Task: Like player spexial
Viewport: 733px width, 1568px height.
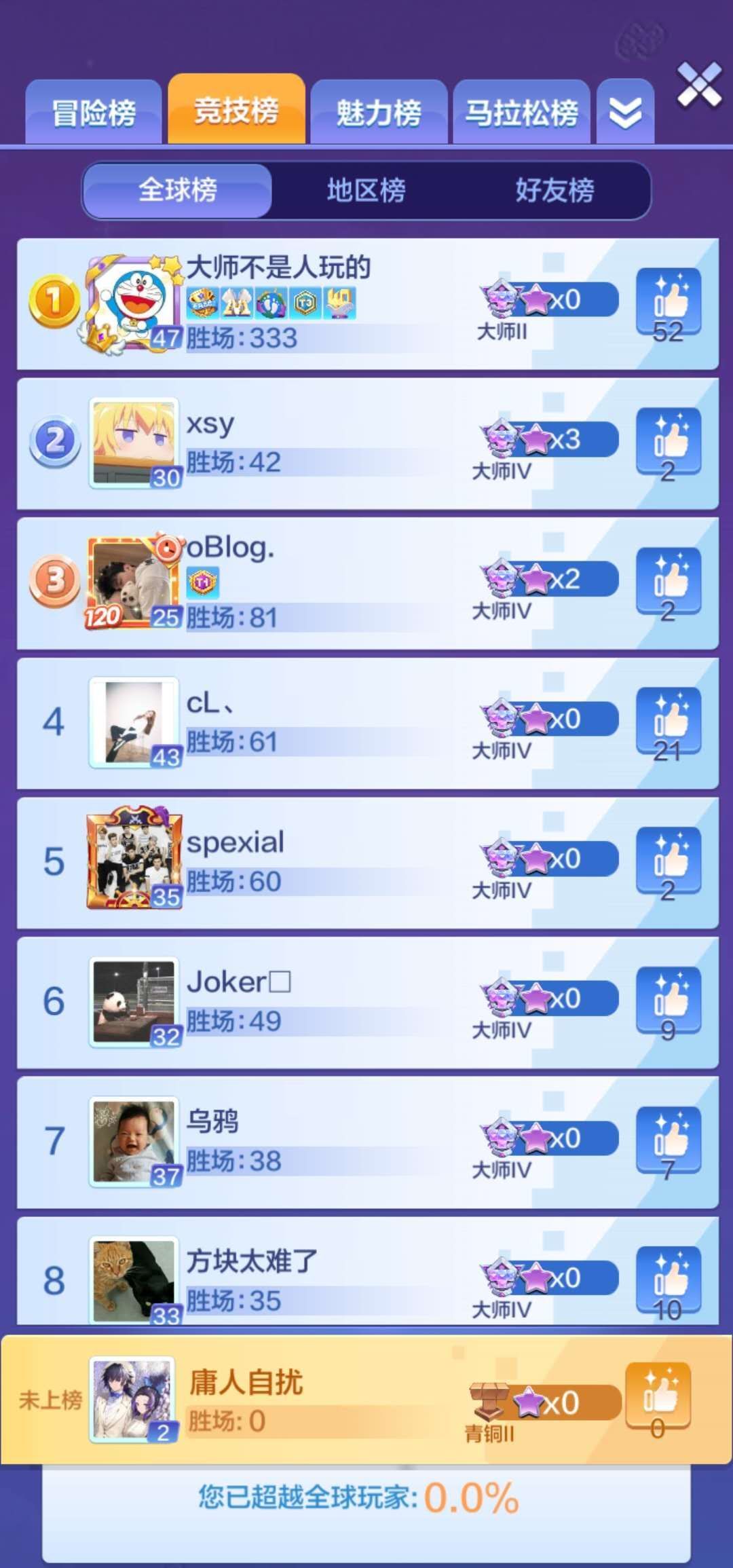Action: click(668, 861)
